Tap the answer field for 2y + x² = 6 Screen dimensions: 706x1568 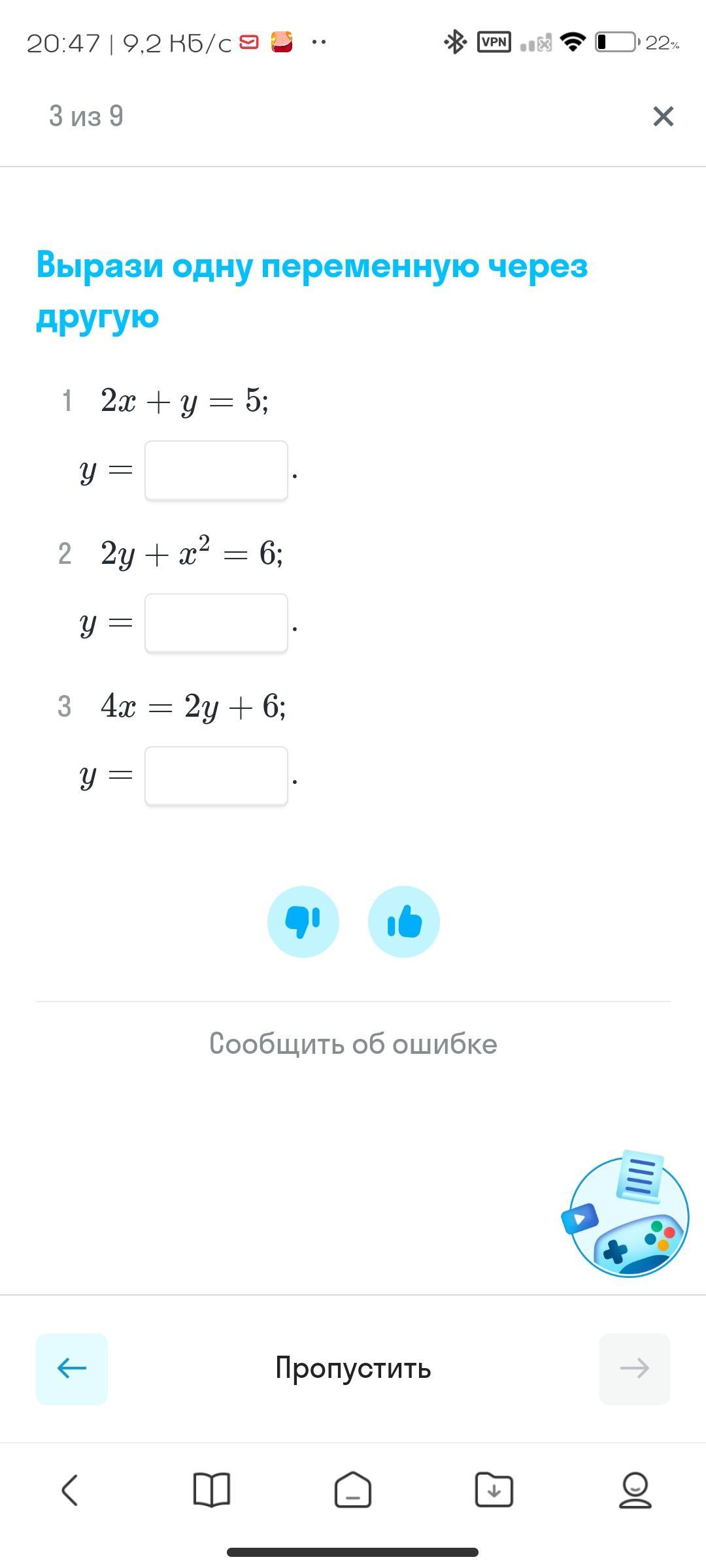(216, 623)
